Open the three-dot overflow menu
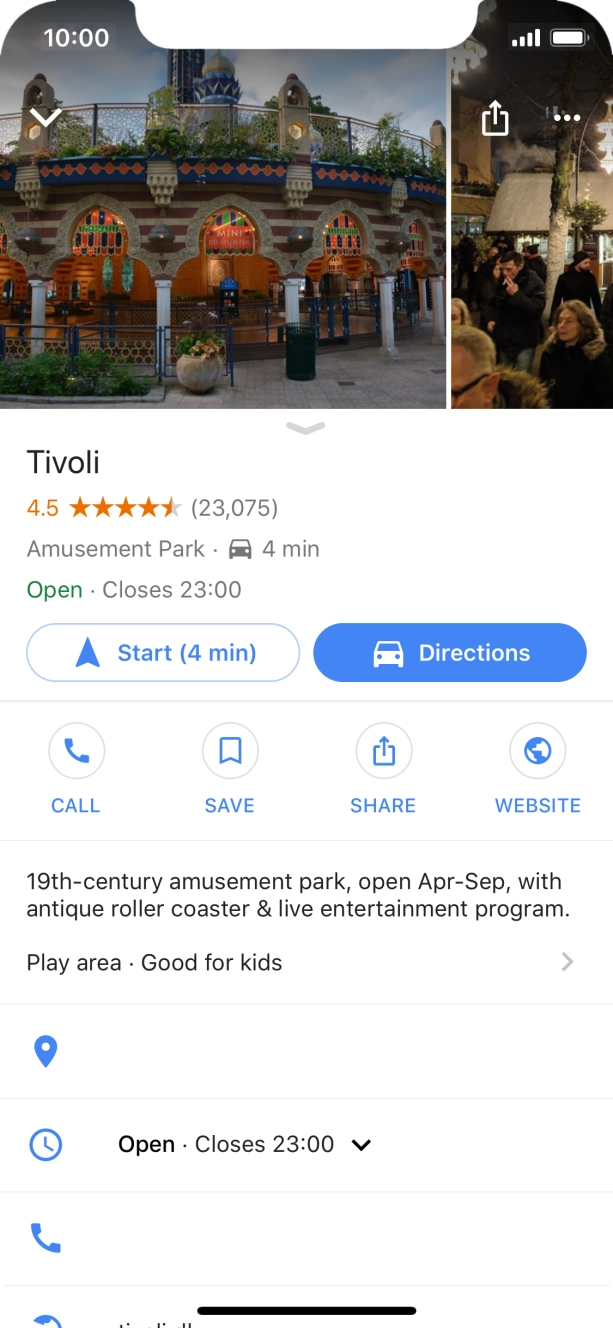This screenshot has width=613, height=1328. (566, 118)
